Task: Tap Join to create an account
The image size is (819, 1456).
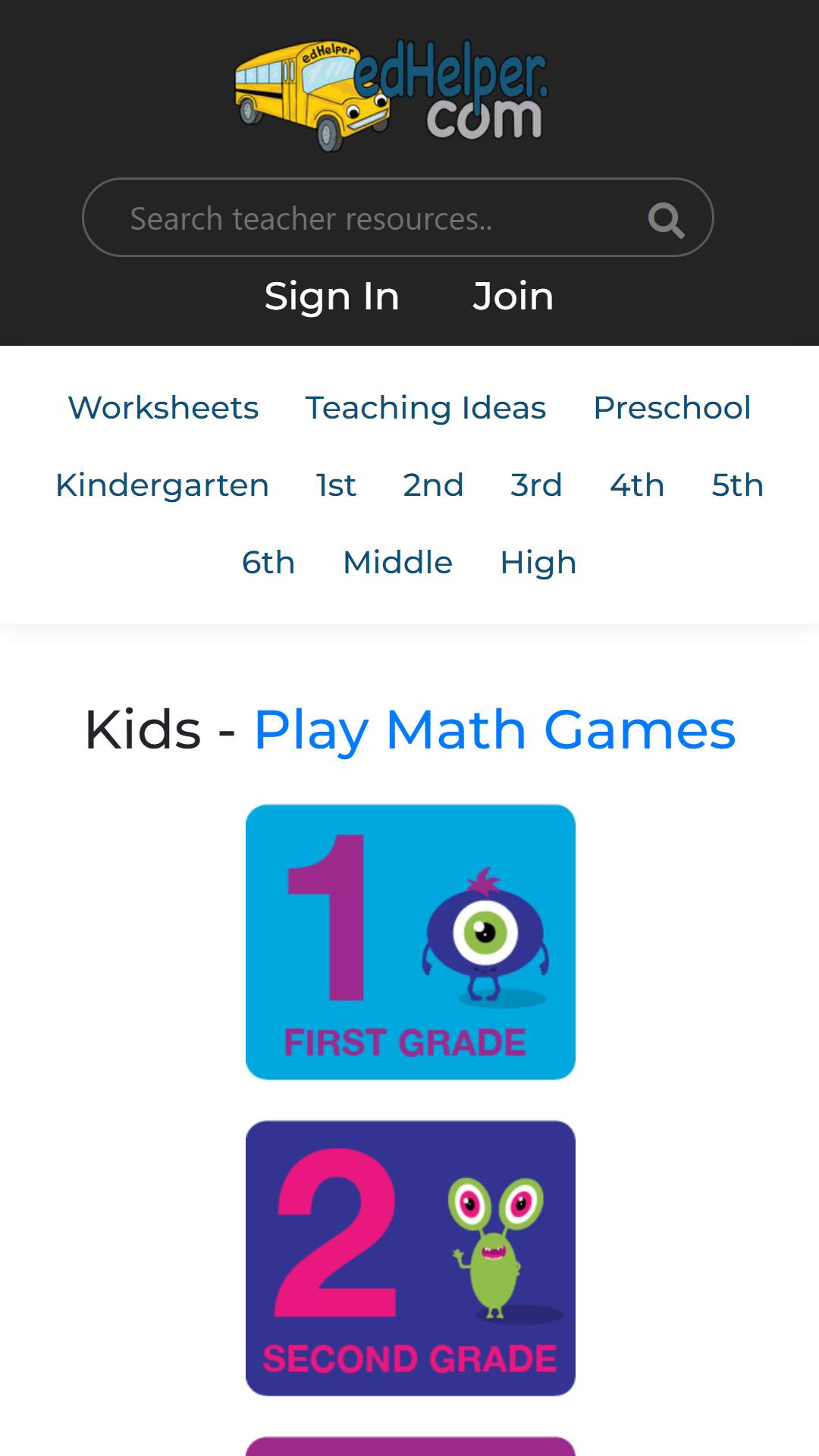Action: click(x=513, y=296)
